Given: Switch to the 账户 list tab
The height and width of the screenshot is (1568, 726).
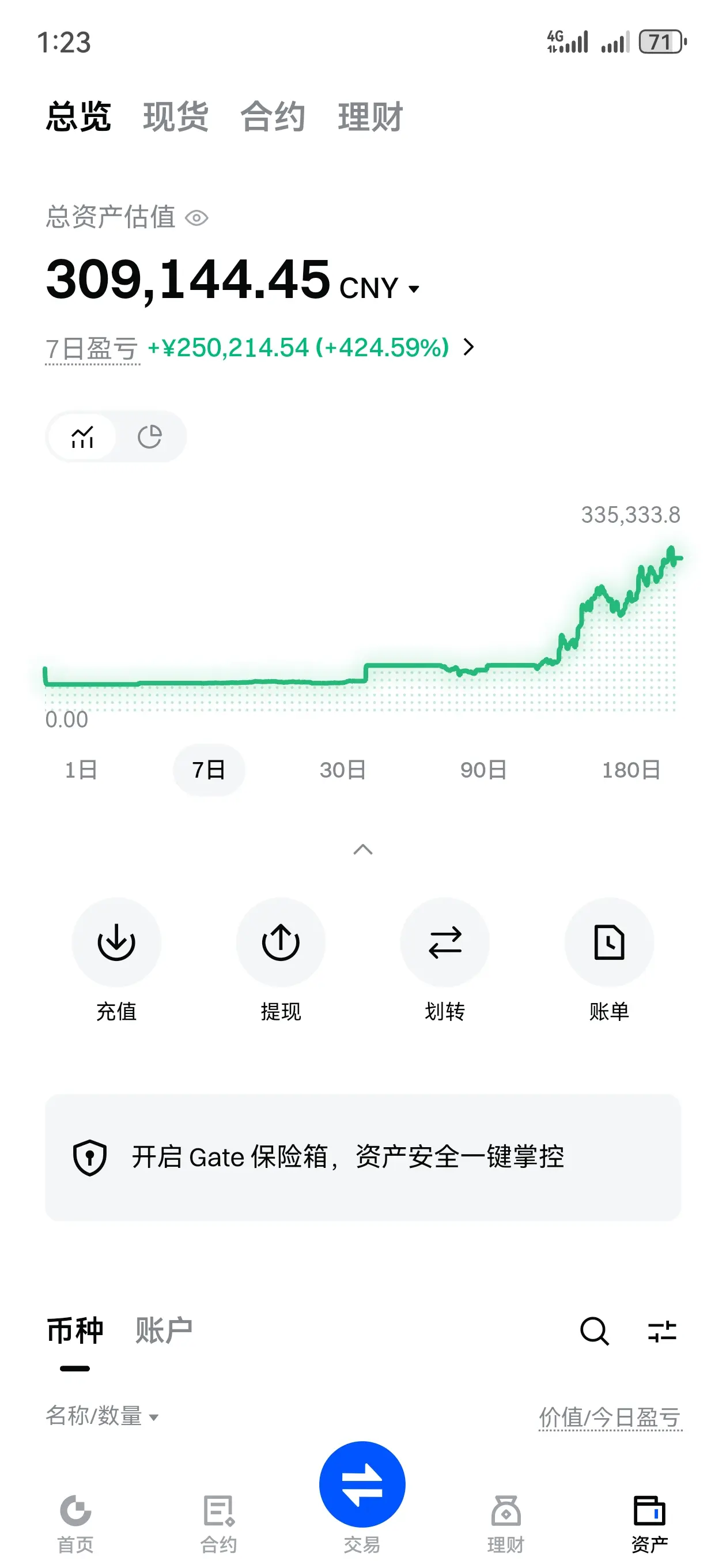Looking at the screenshot, I should (164, 1330).
